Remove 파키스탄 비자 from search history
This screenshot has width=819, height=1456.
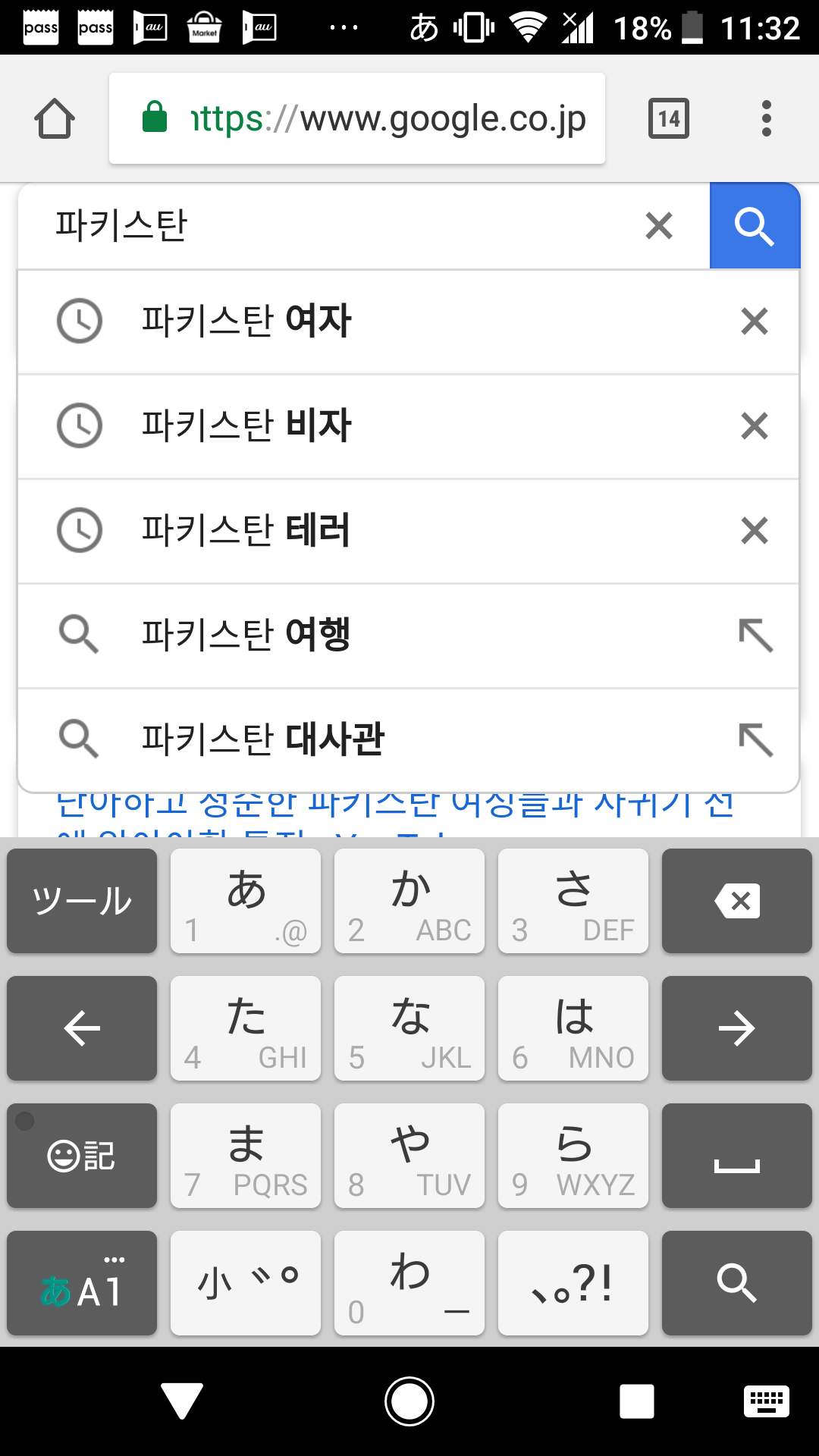[x=755, y=425]
